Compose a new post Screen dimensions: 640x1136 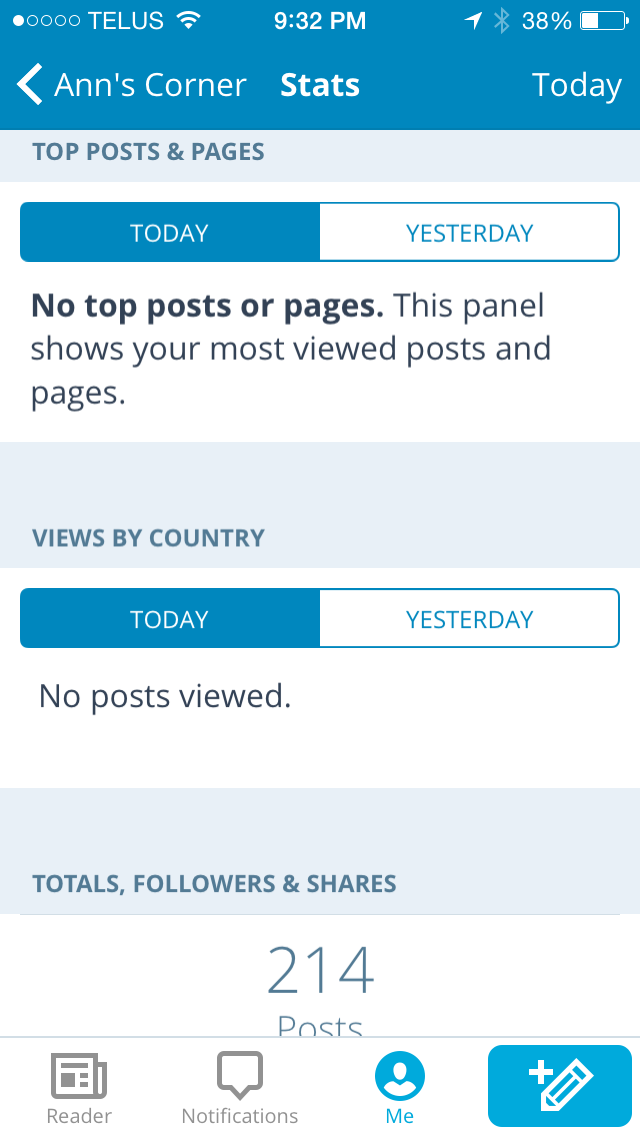pos(559,1086)
